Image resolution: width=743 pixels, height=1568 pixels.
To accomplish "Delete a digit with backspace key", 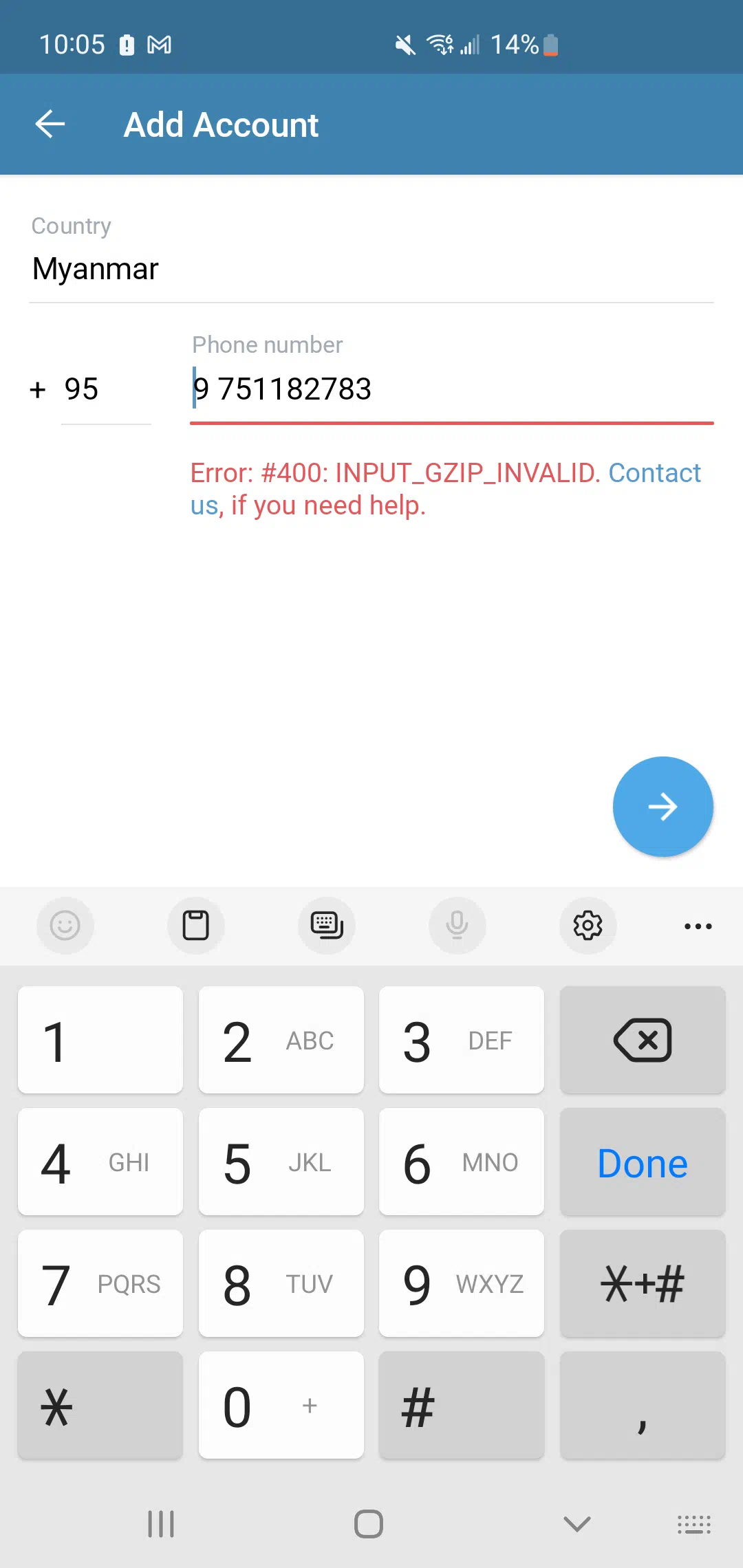I will click(x=643, y=1040).
